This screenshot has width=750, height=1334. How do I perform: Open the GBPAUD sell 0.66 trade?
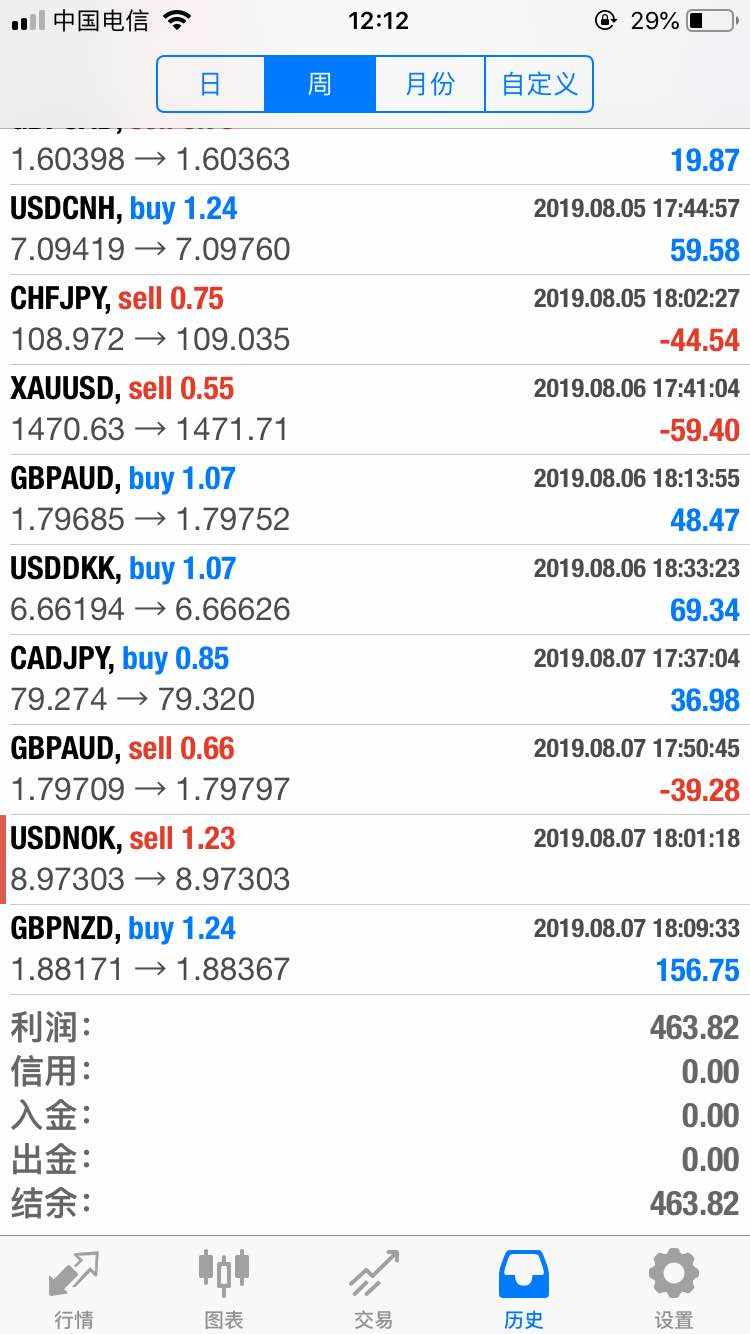click(375, 769)
